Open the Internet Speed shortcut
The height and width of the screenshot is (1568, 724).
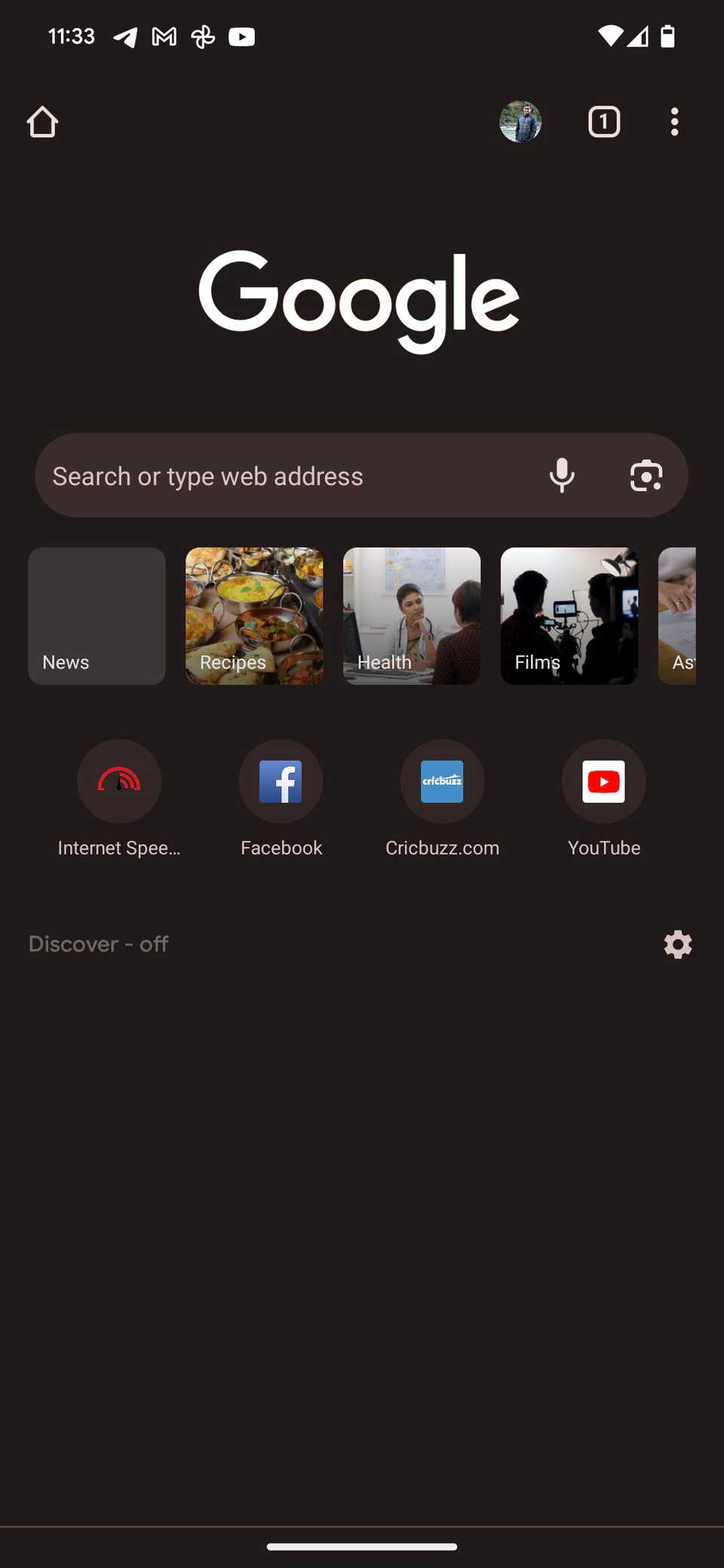tap(119, 782)
